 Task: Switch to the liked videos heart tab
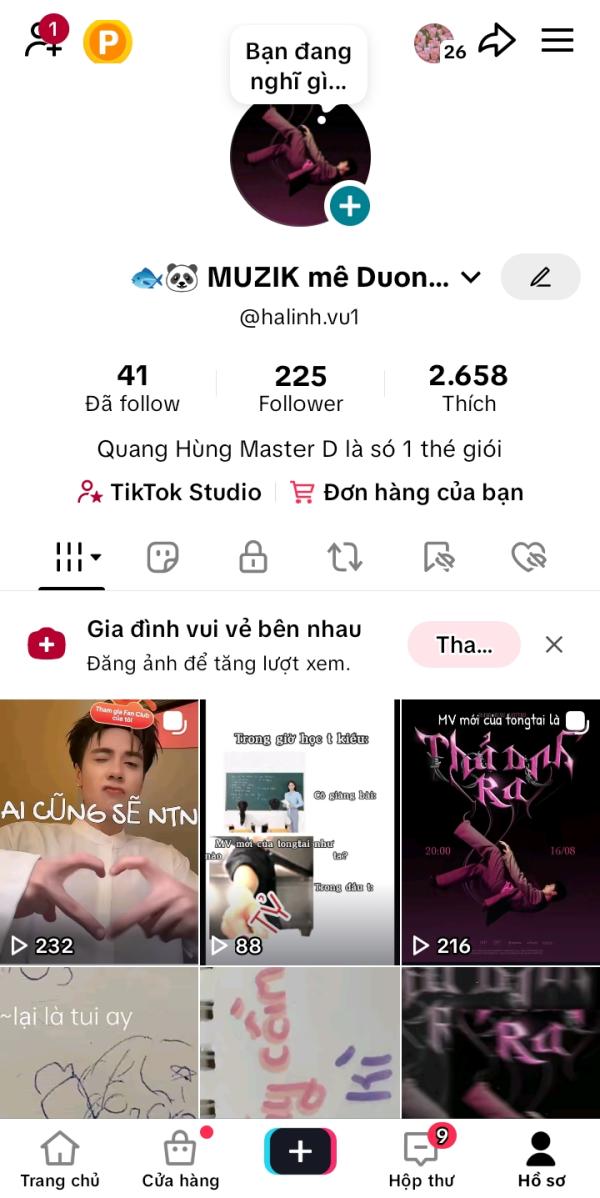click(x=528, y=557)
